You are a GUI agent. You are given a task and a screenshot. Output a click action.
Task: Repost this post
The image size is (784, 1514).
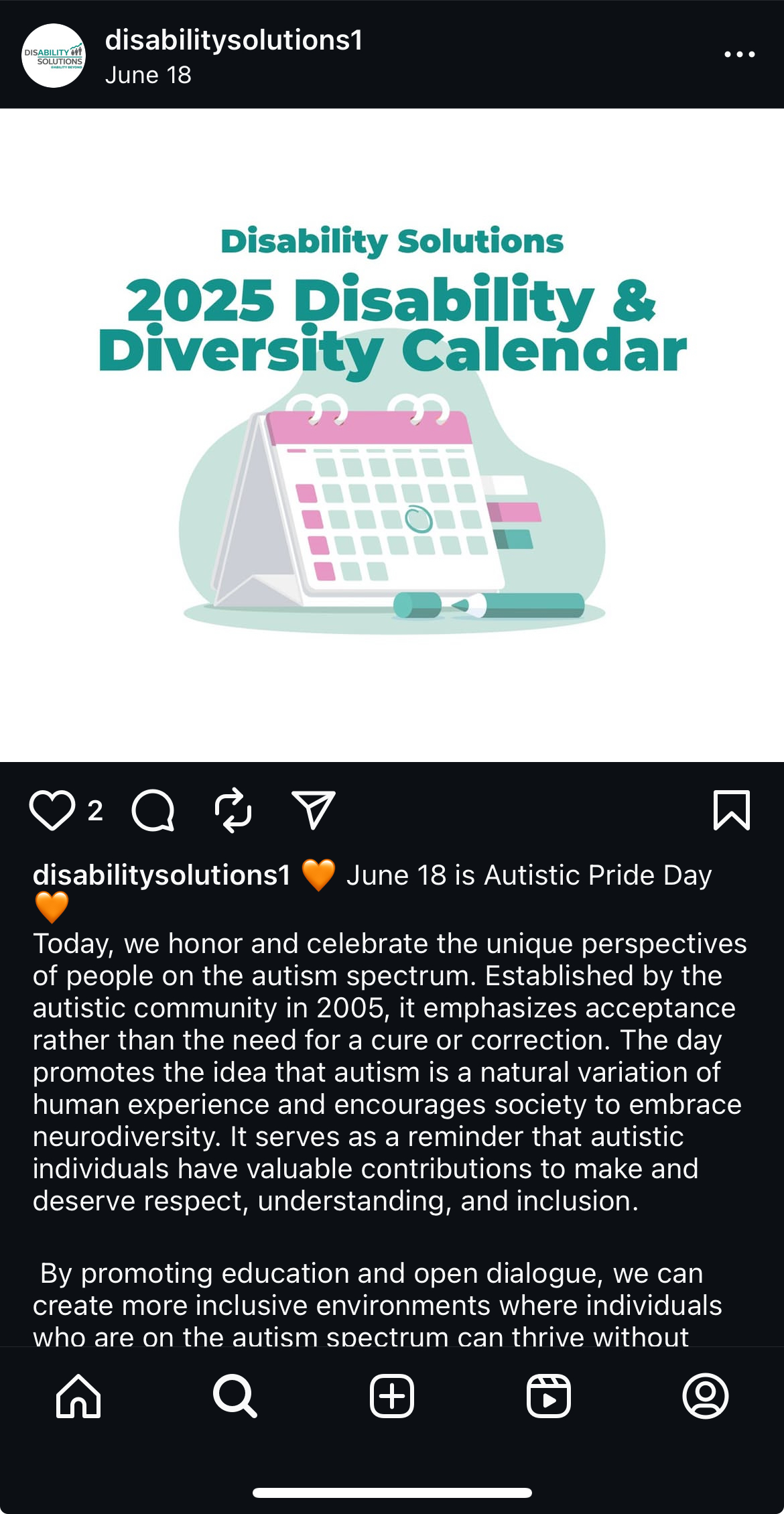pyautogui.click(x=233, y=810)
